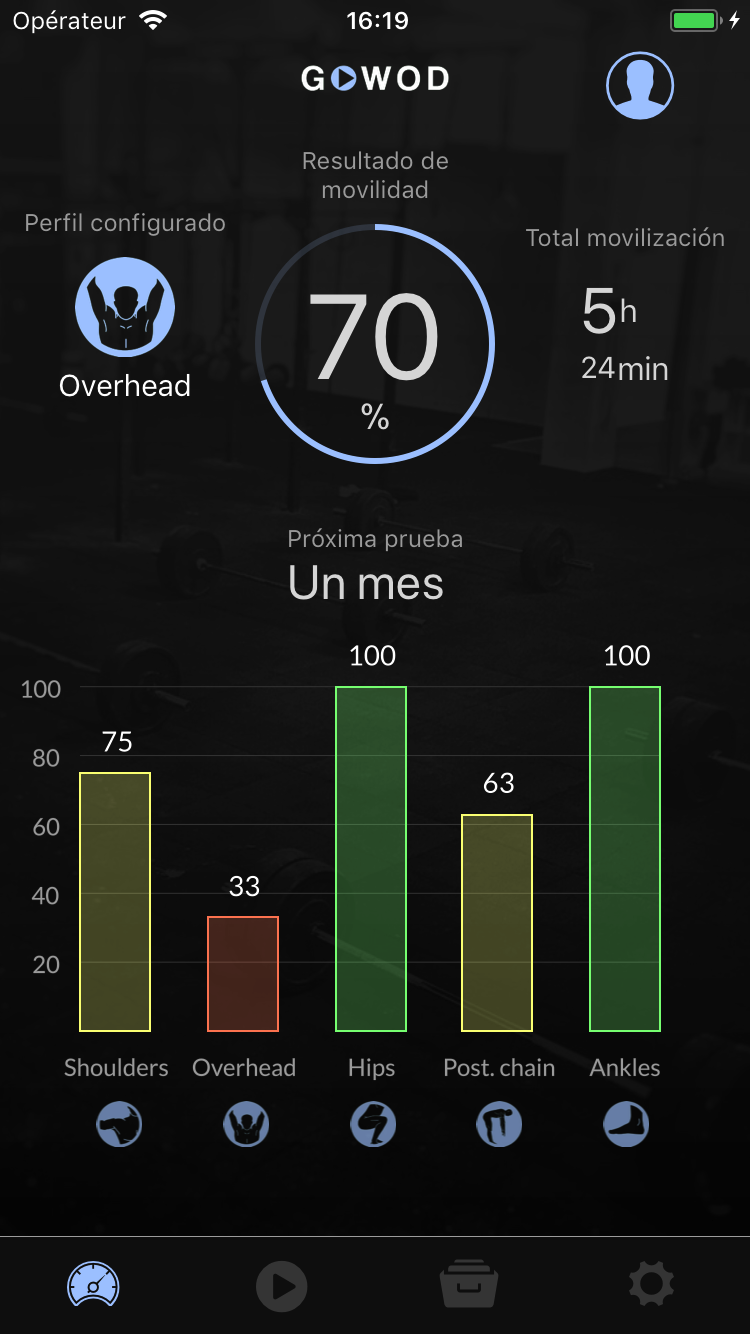Switch to the archive box tab
750x1334 pixels.
[x=469, y=1284]
